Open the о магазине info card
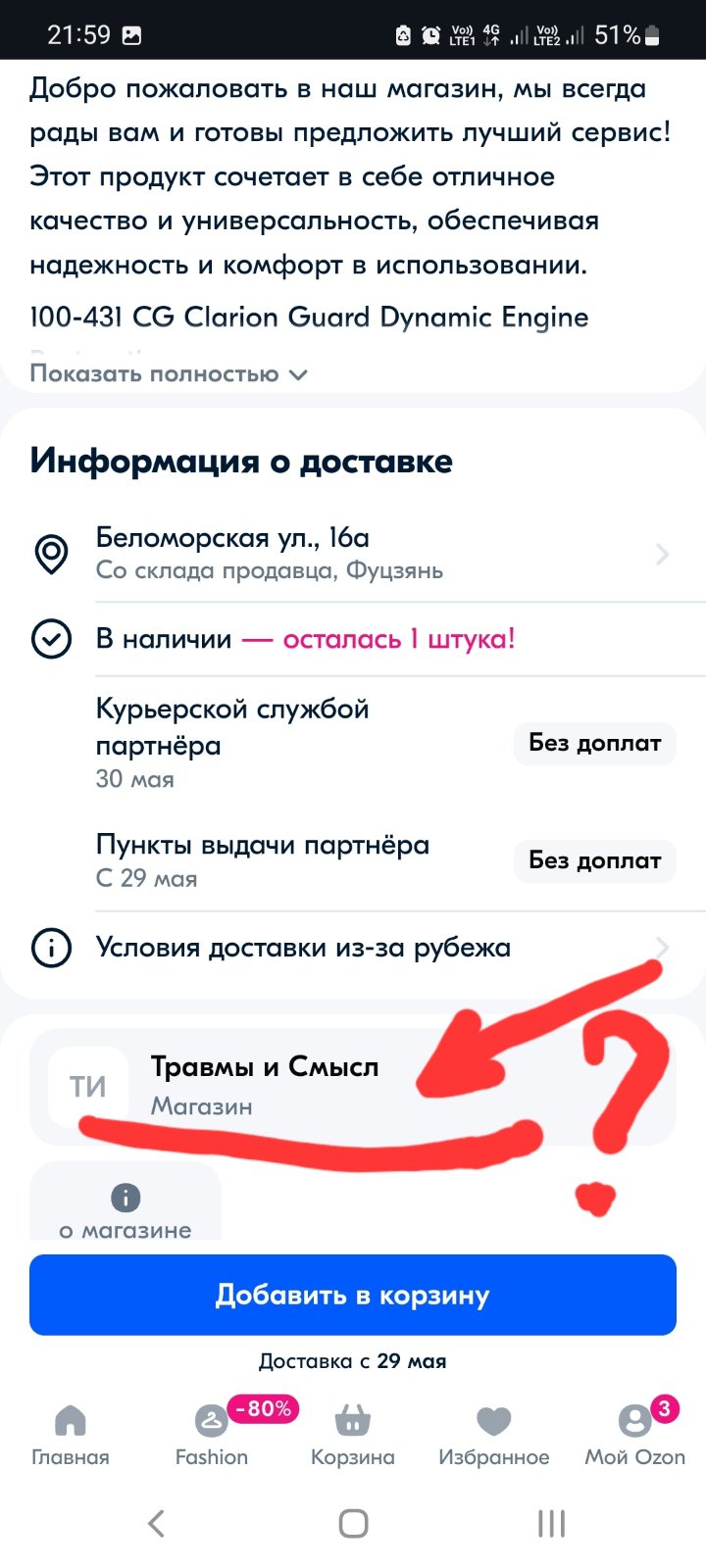 (x=126, y=1202)
